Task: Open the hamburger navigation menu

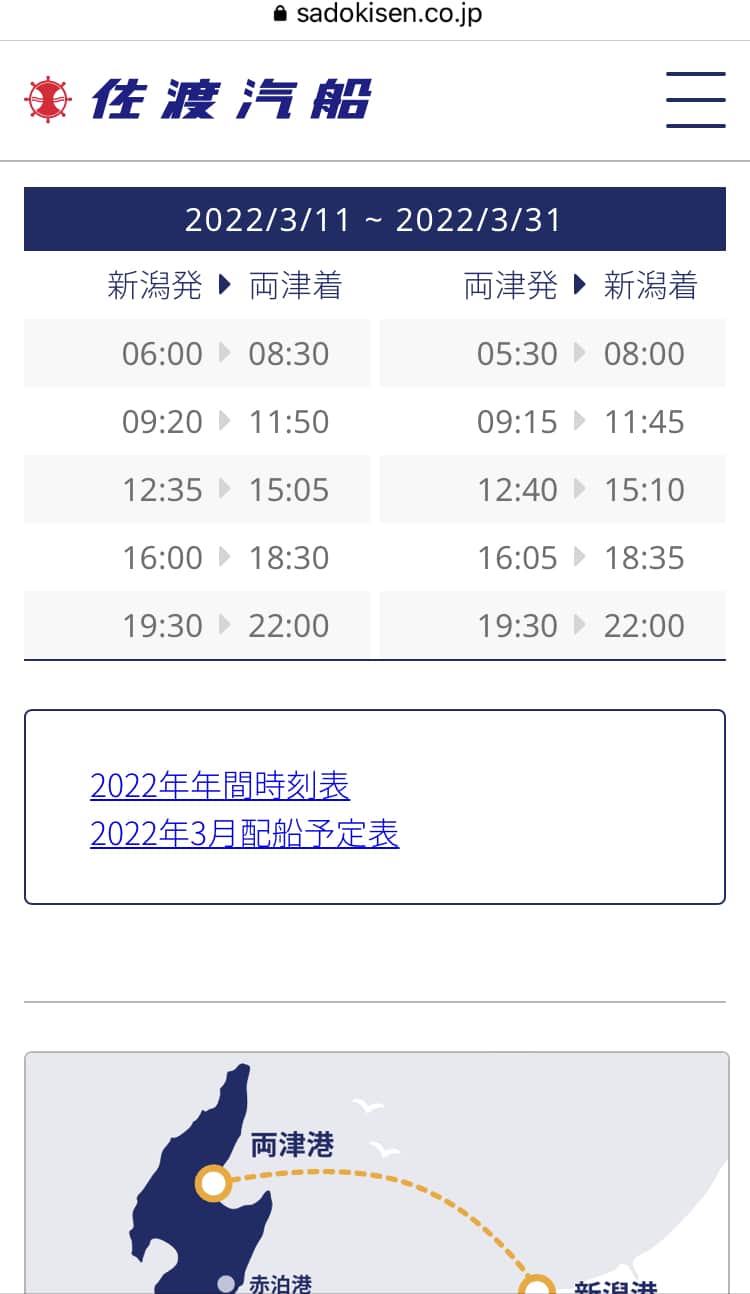Action: (695, 99)
